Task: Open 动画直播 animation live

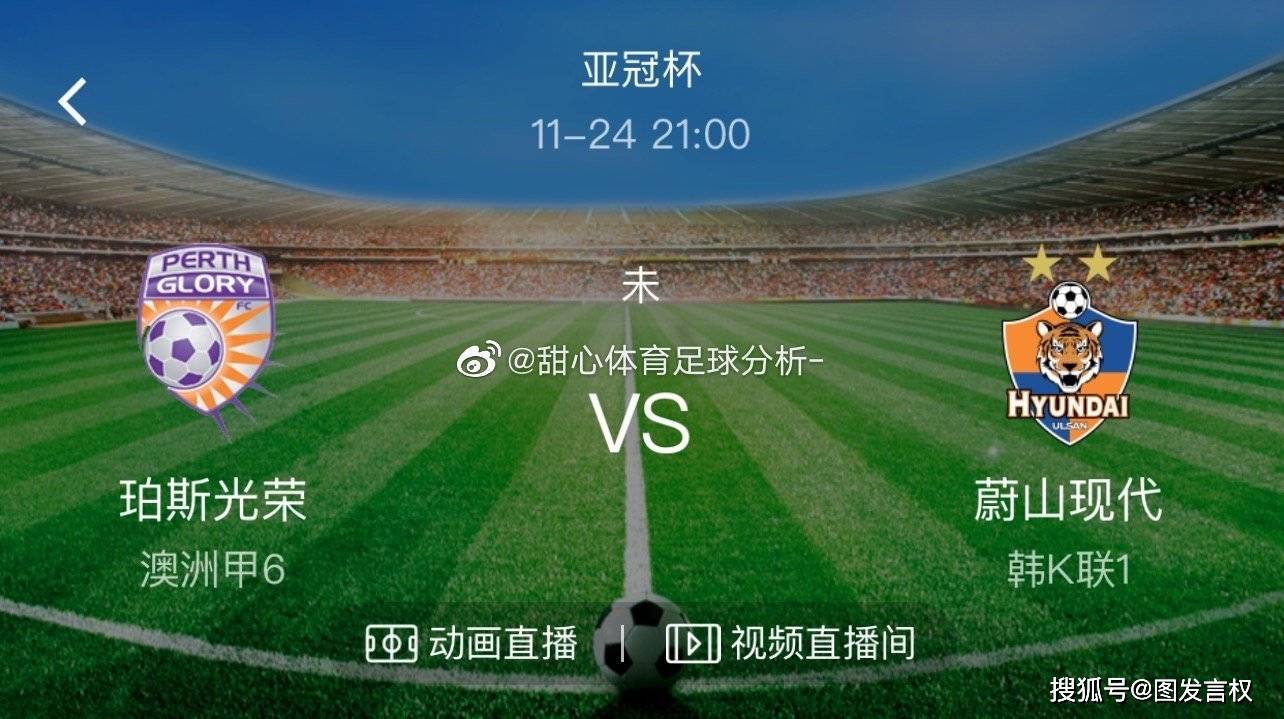Action: pyautogui.click(x=471, y=643)
